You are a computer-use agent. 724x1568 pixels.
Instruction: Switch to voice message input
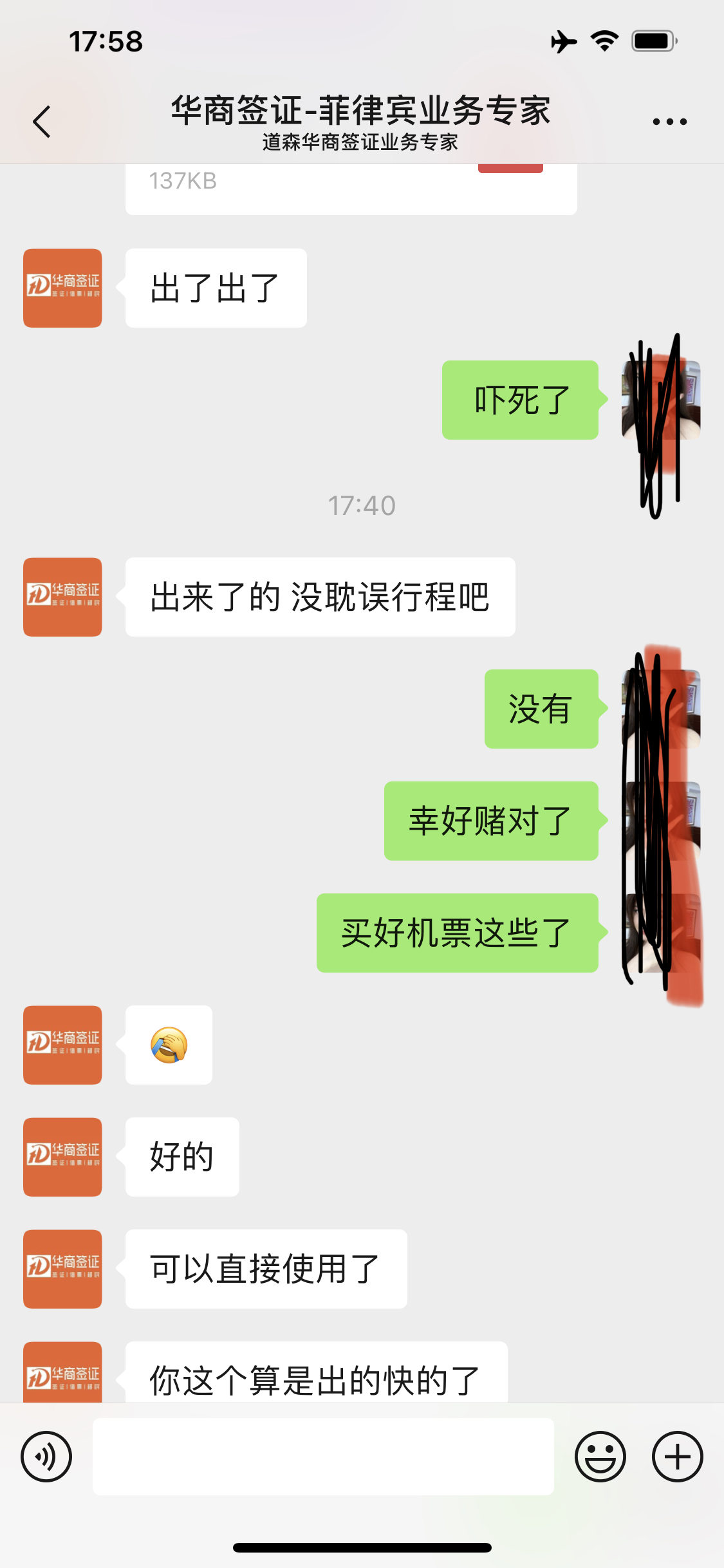coord(46,1457)
